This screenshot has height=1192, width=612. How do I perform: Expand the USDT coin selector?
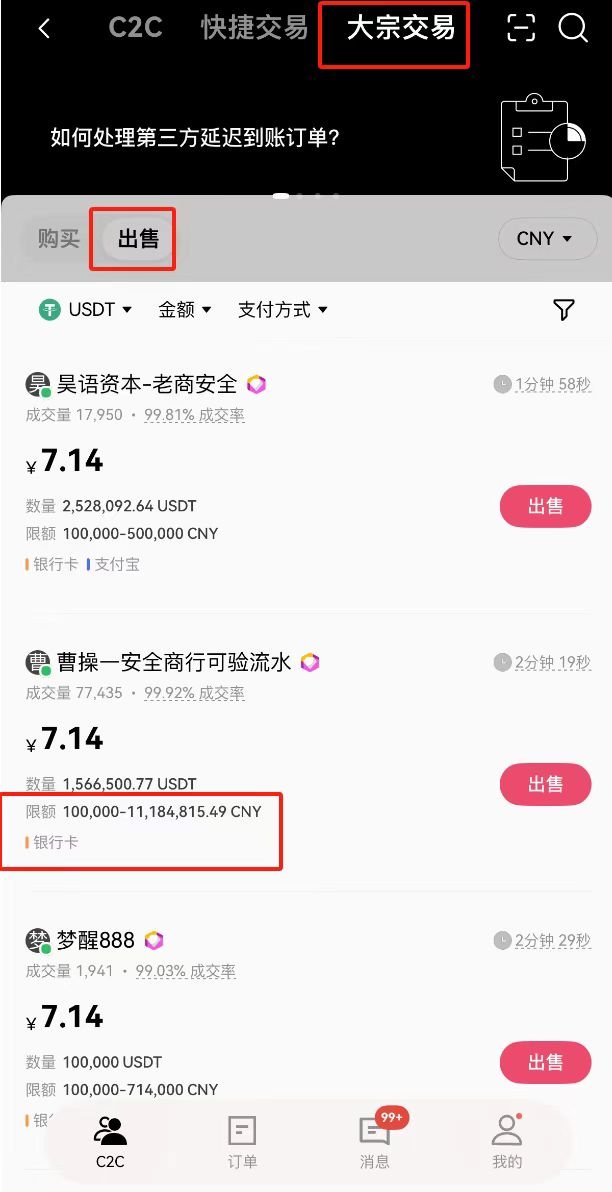point(86,310)
